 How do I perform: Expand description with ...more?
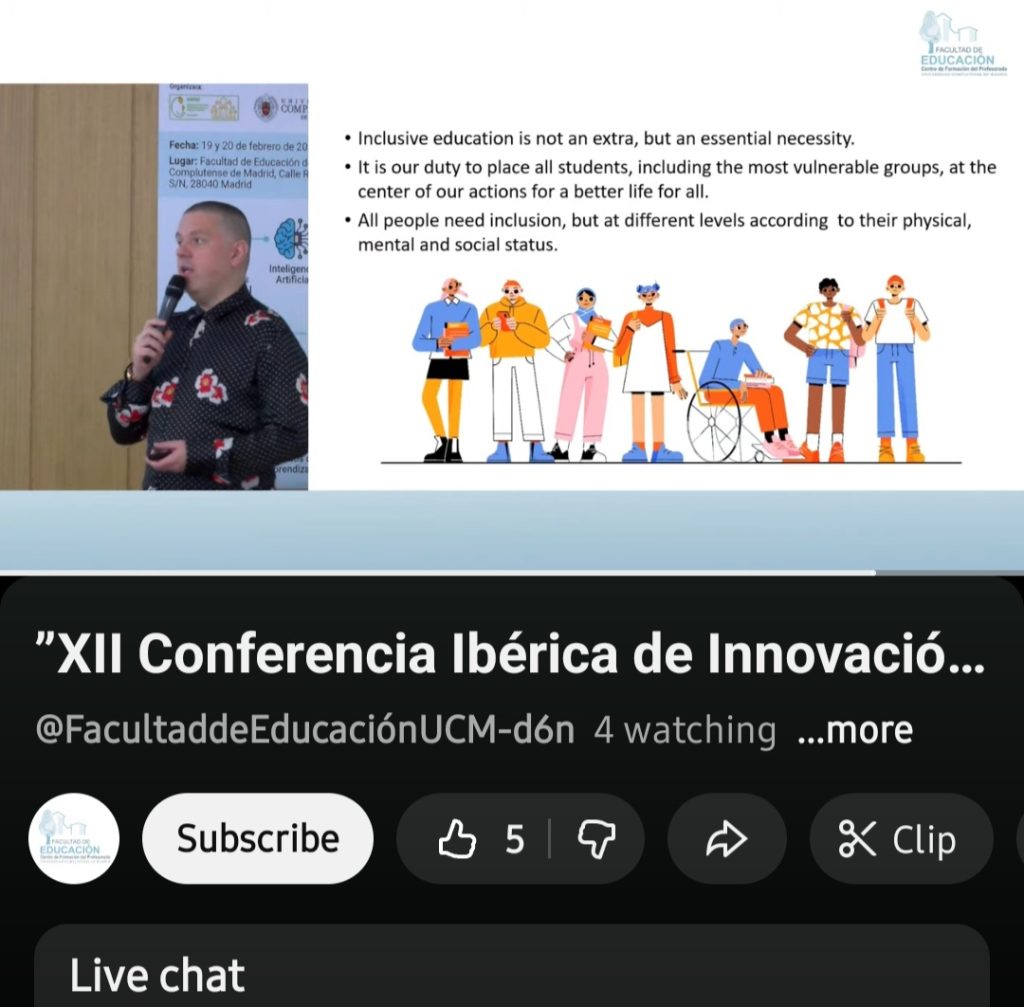tap(855, 731)
